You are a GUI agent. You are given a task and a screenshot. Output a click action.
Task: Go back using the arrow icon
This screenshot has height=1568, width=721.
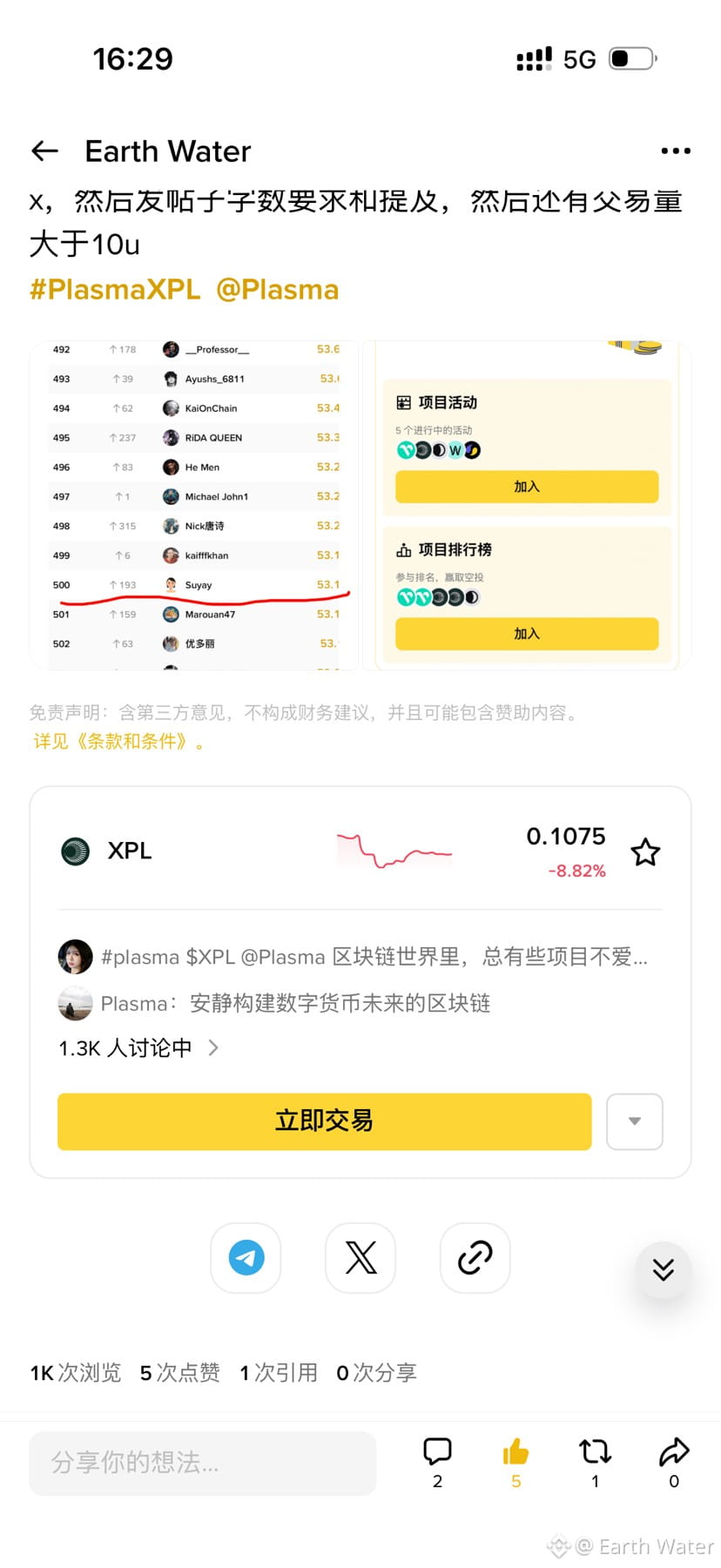coord(44,151)
